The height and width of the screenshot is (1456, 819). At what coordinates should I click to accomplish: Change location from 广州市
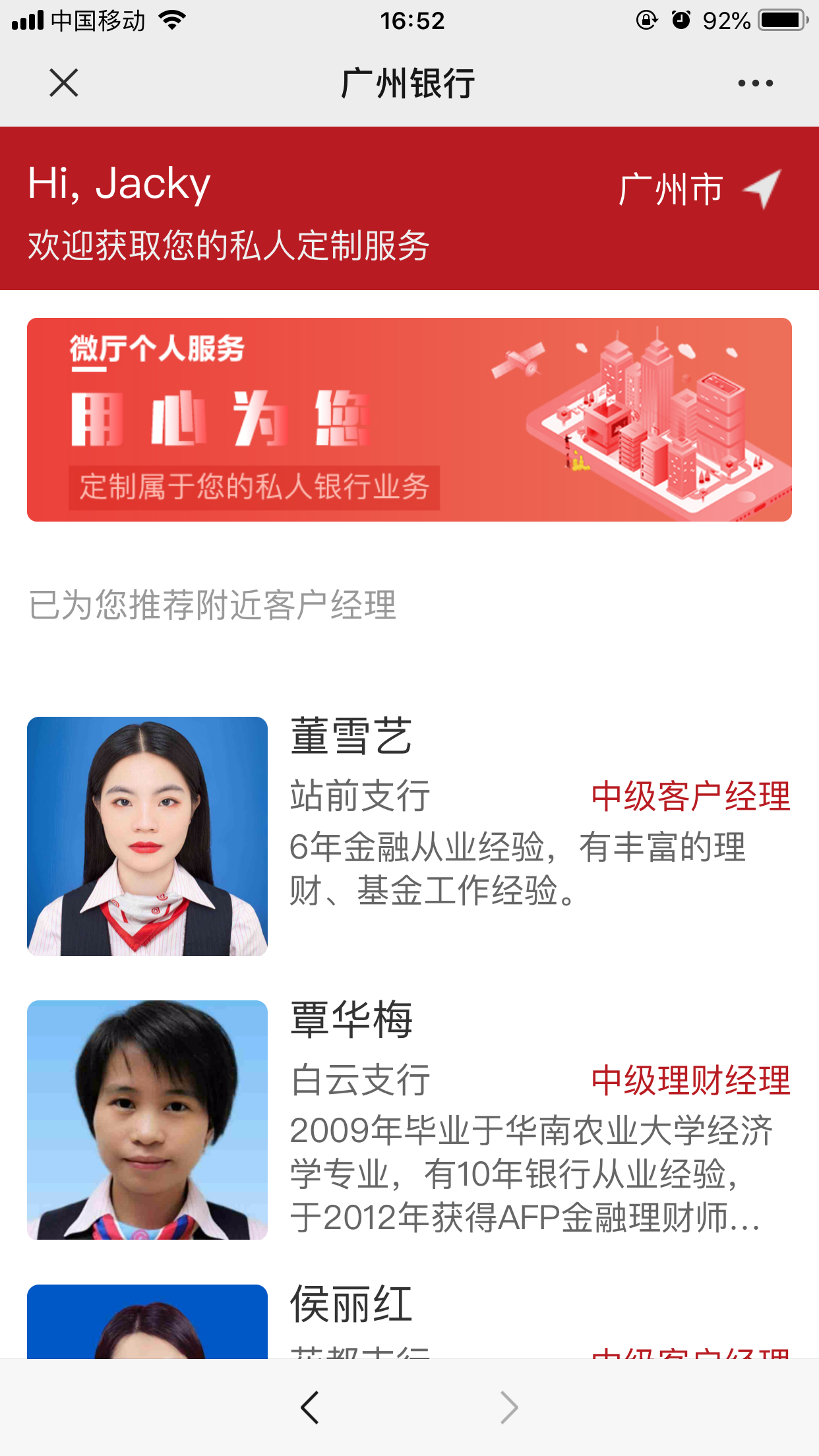(699, 190)
